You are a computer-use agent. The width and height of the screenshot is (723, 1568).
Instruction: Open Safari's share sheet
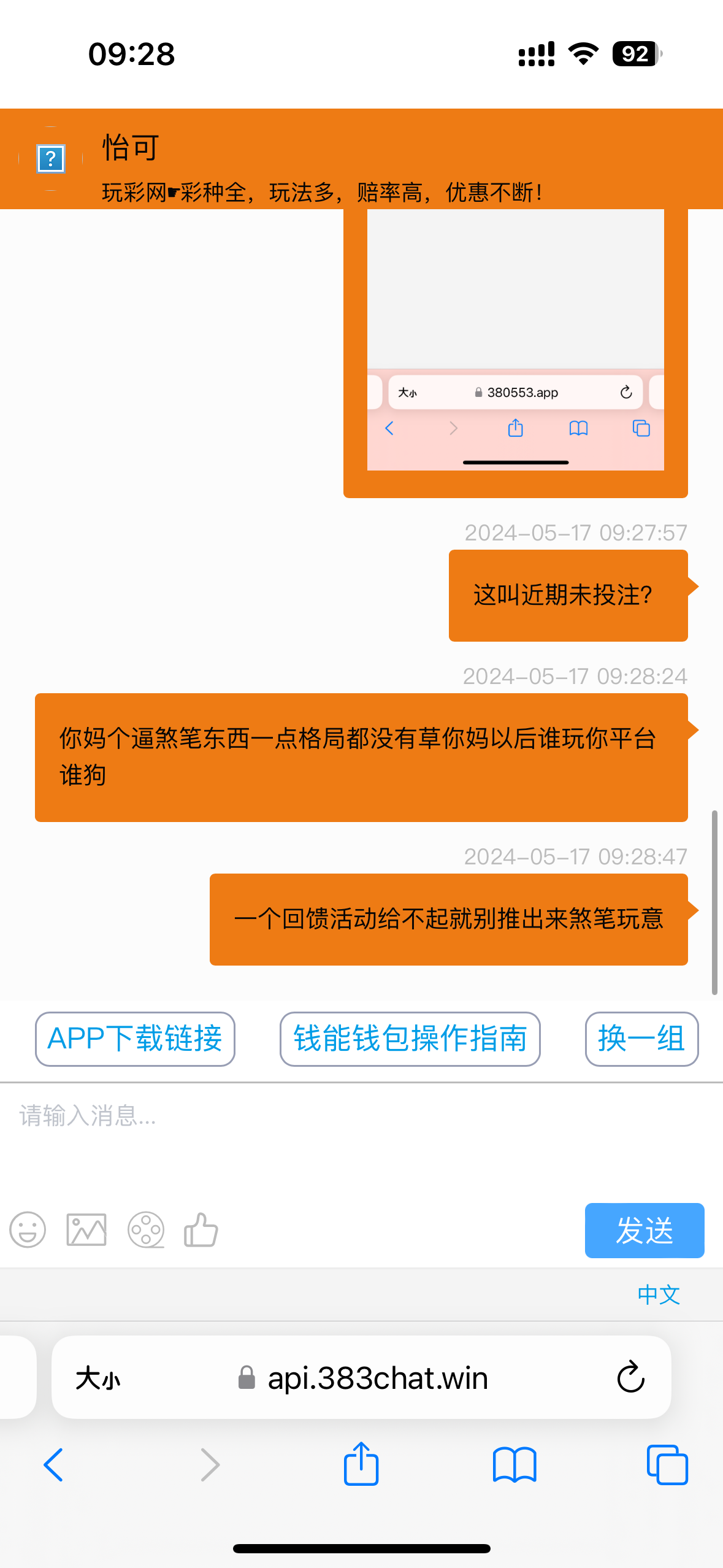(x=361, y=1464)
